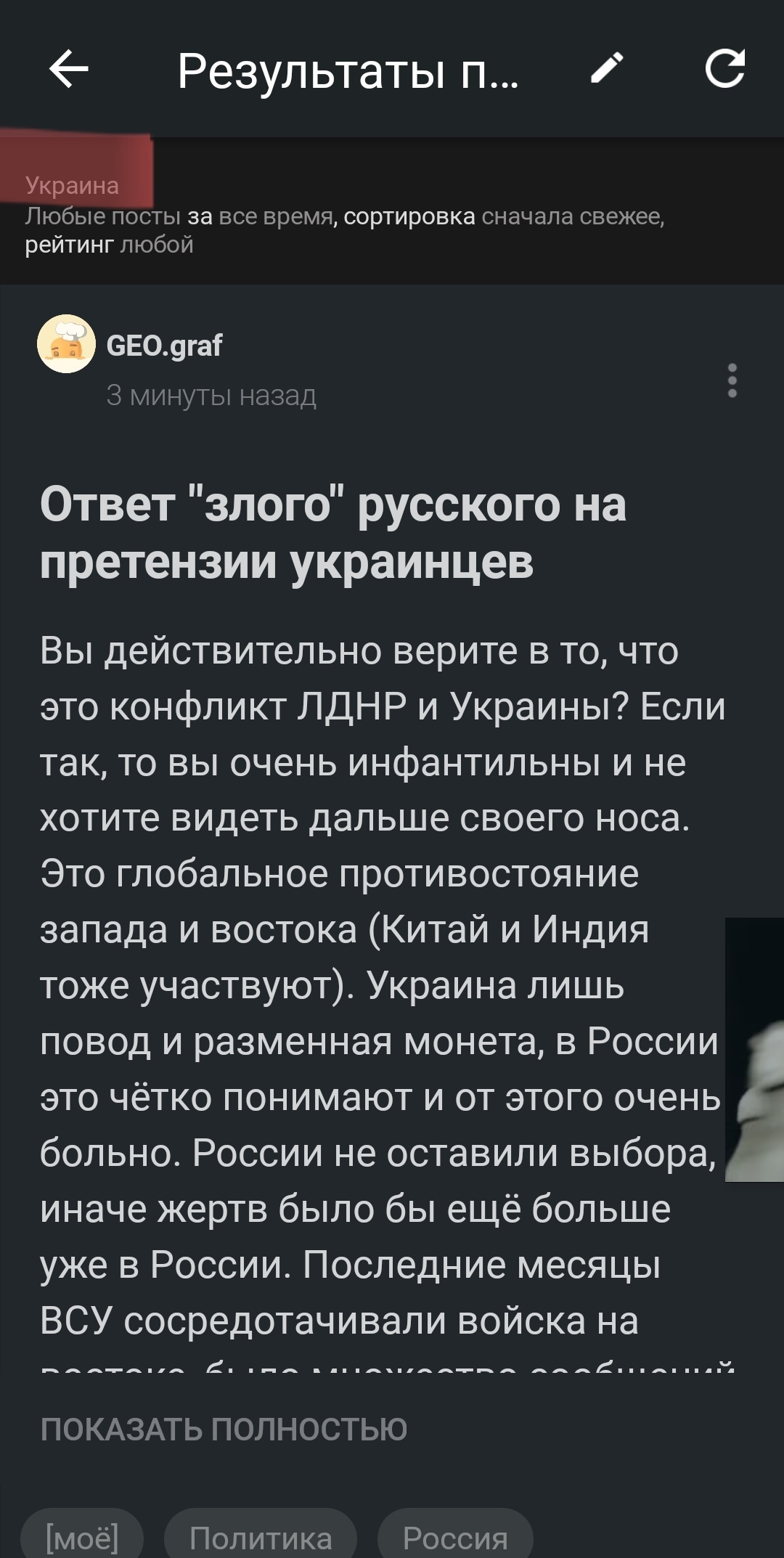Open post "Ответ злого русского на претензии украинцев"
Image resolution: width=784 pixels, height=1558 pixels.
point(332,532)
